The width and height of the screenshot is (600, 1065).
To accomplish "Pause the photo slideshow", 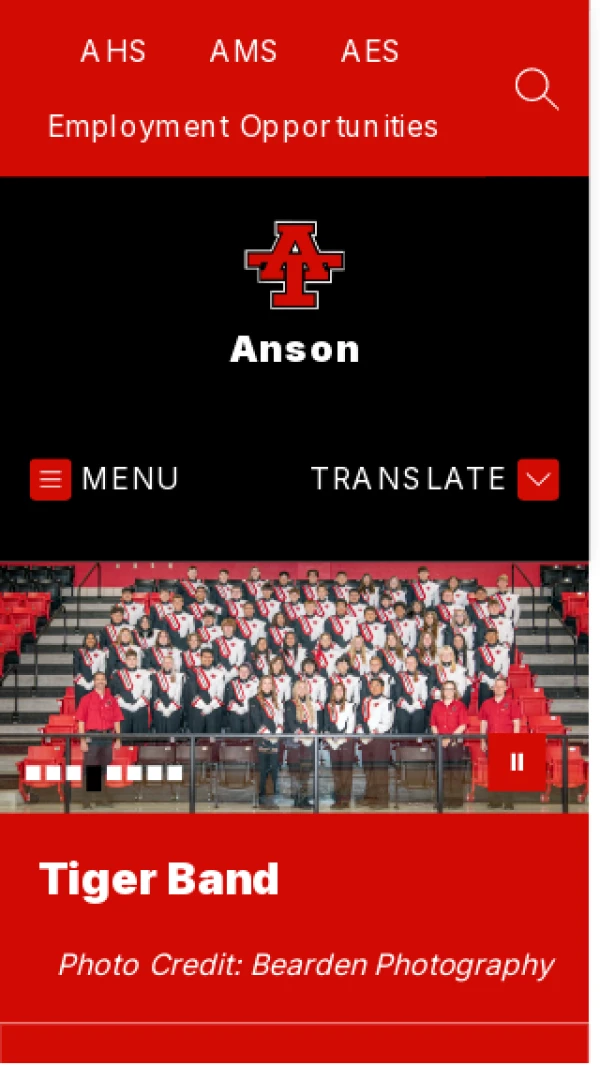I will [517, 763].
